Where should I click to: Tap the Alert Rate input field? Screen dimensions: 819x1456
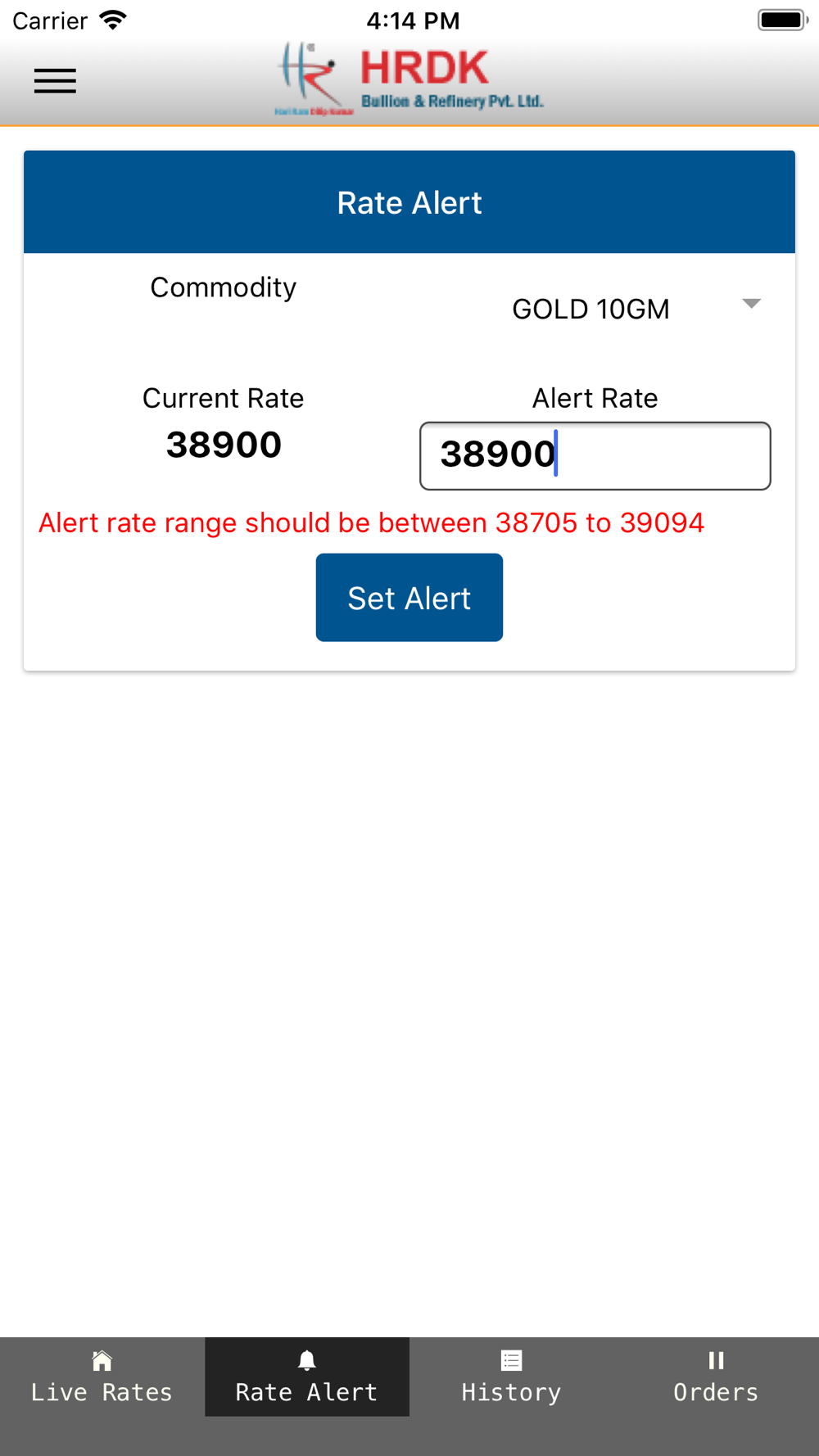click(595, 456)
